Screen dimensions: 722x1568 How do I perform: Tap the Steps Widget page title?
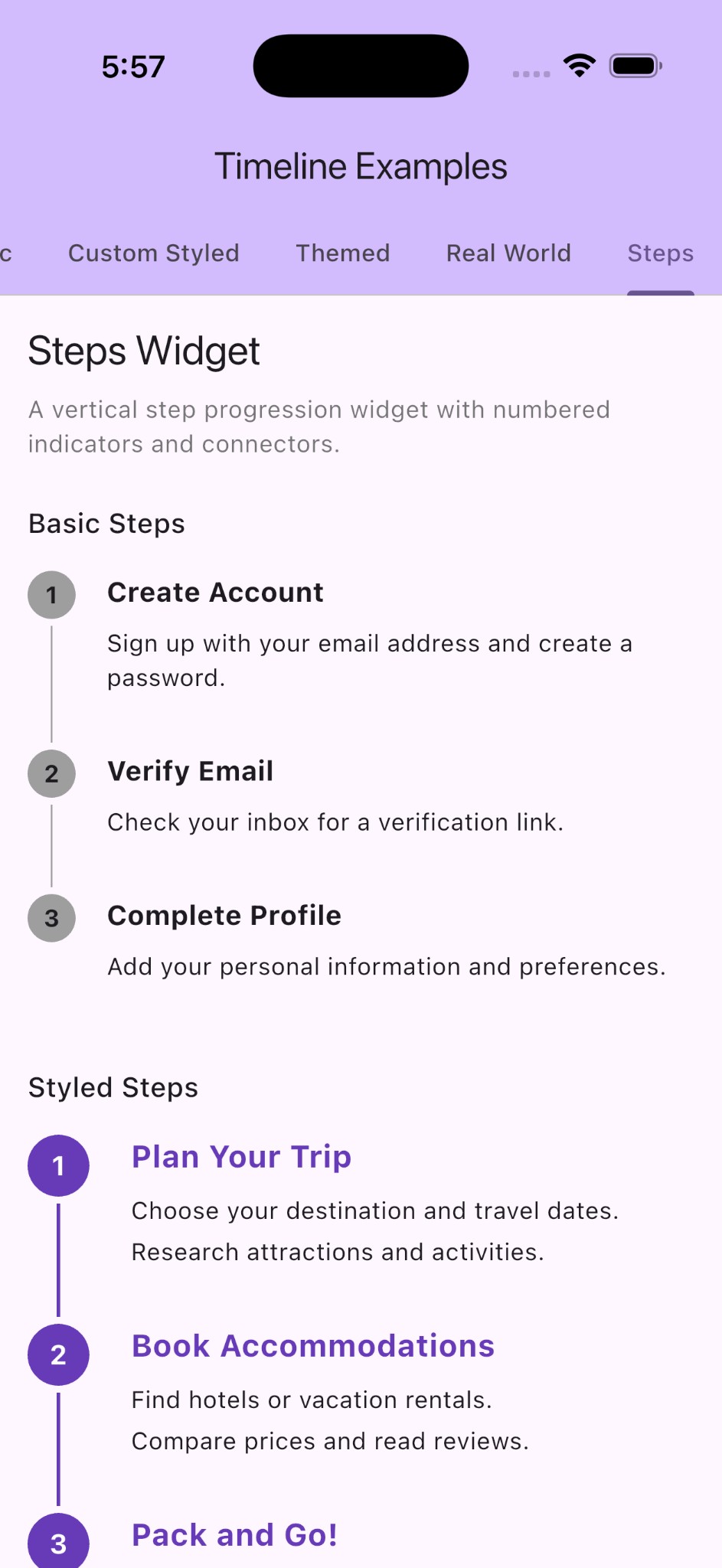point(144,351)
